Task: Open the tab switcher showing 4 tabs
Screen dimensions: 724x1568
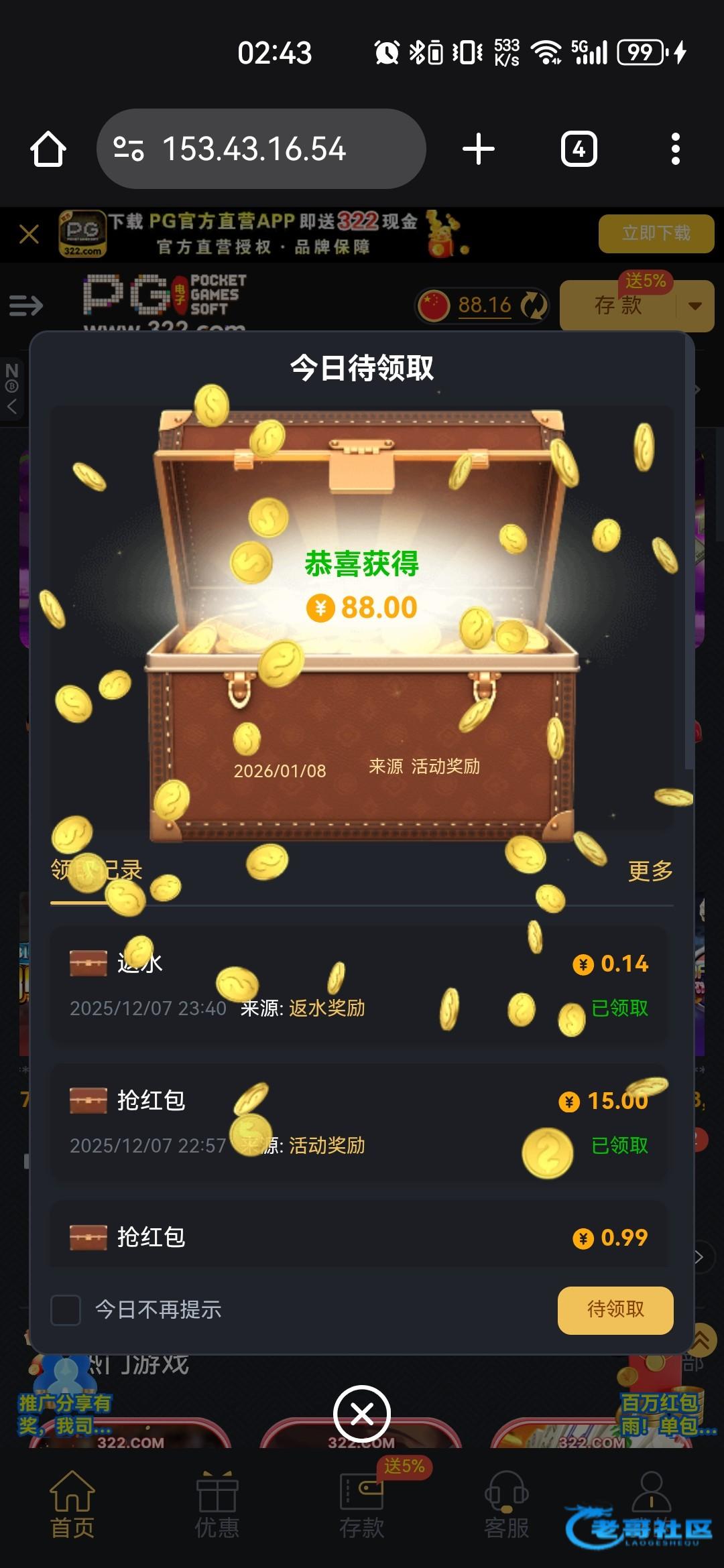Action: point(579,149)
